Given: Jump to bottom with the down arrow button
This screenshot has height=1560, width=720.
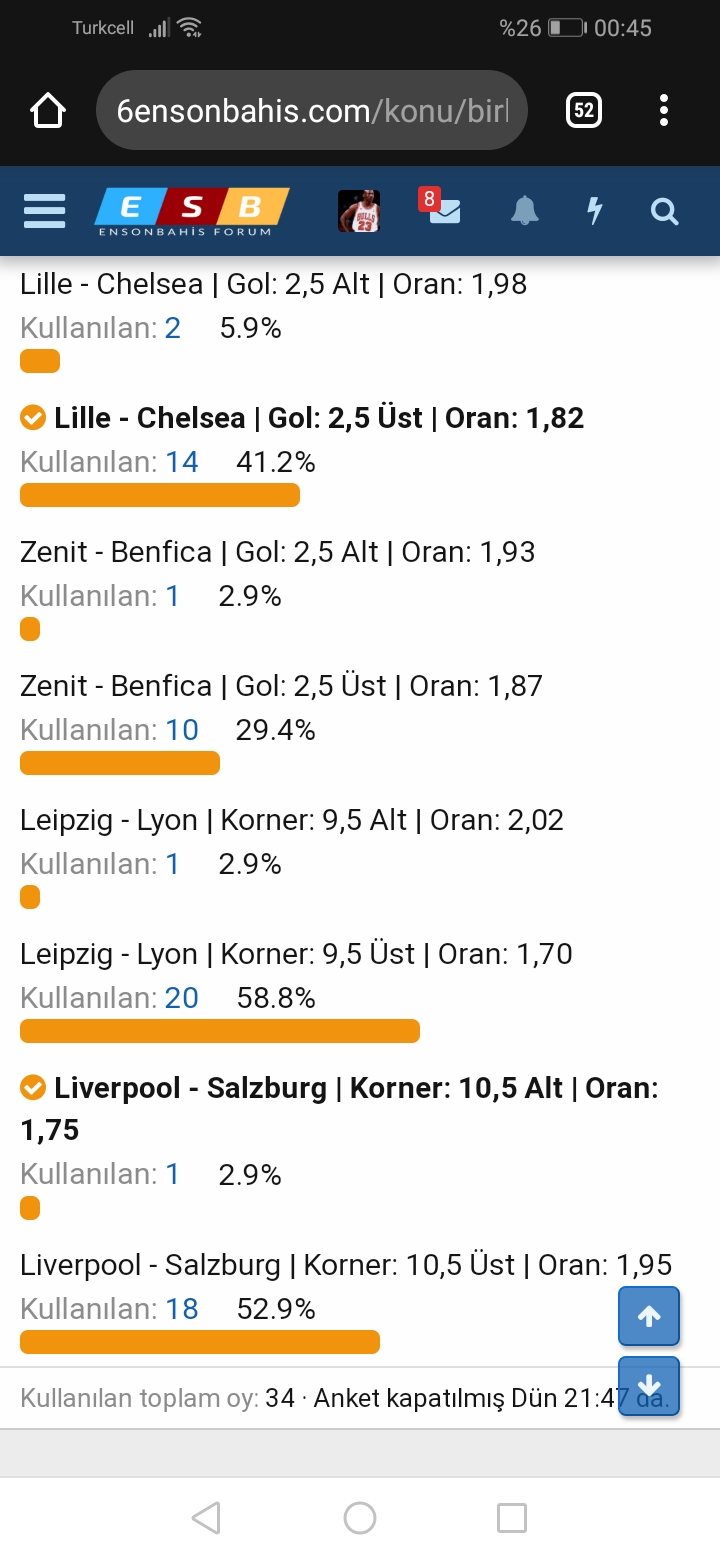Looking at the screenshot, I should (x=649, y=1386).
